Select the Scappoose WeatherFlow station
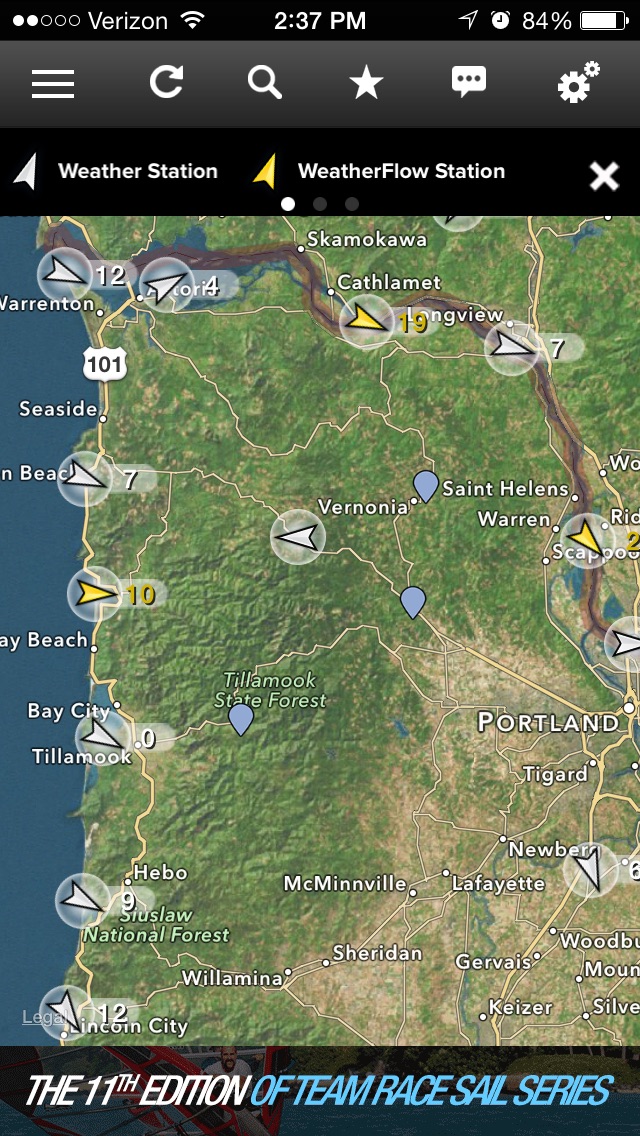Image resolution: width=640 pixels, height=1136 pixels. pos(586,541)
